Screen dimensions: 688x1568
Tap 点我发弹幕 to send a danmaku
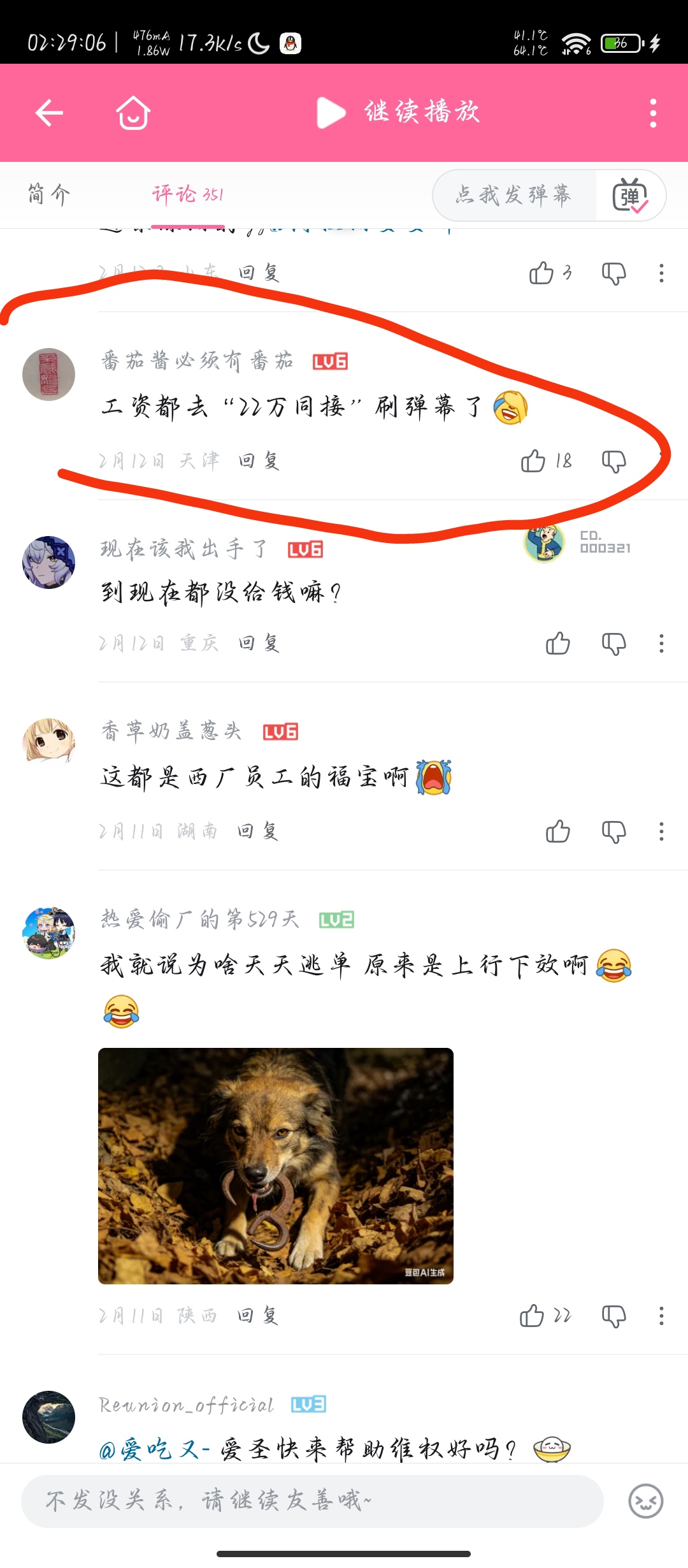tap(513, 195)
